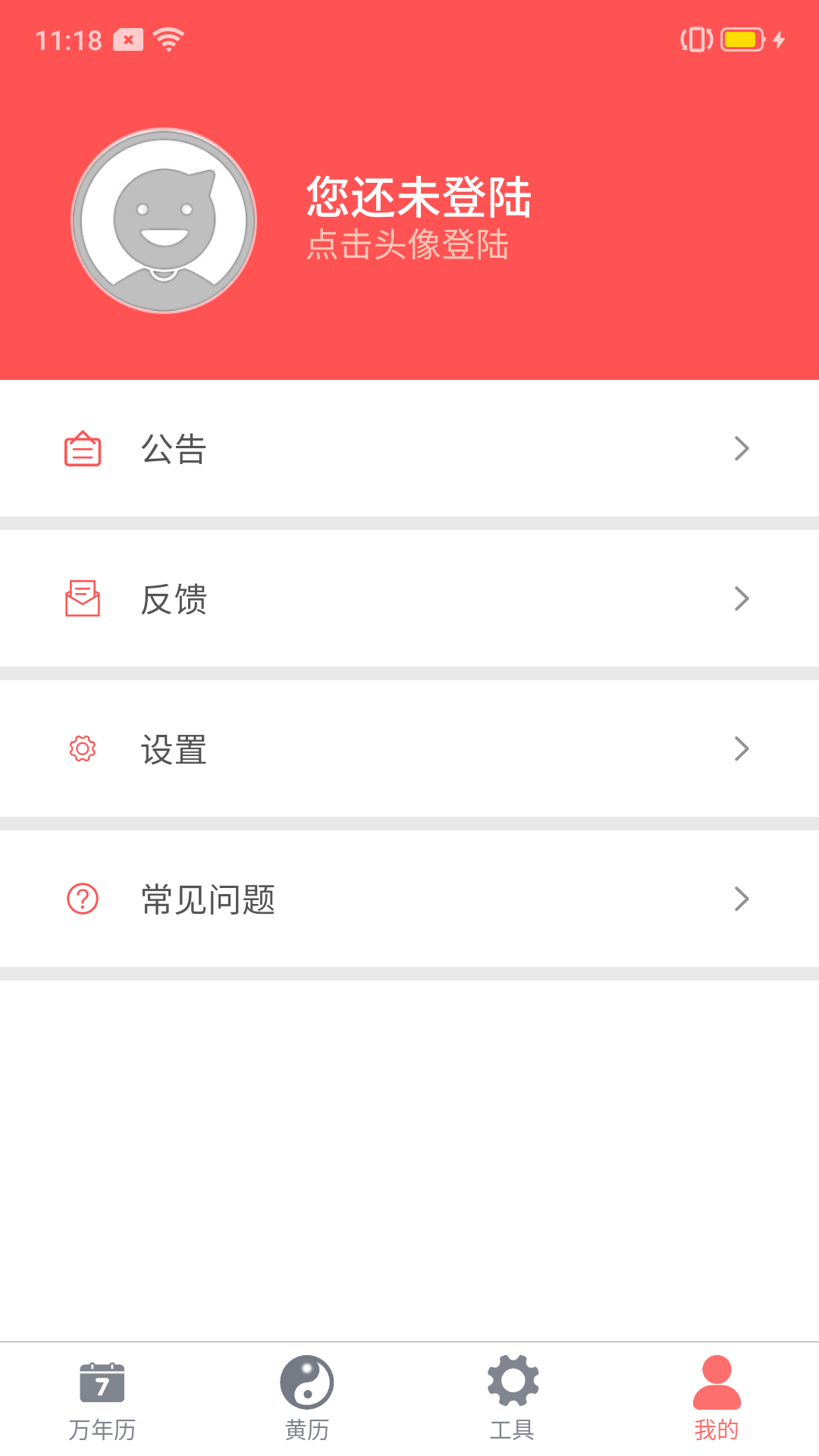Expand the 公告 row chevron
Viewport: 819px width, 1456px height.
tap(742, 449)
